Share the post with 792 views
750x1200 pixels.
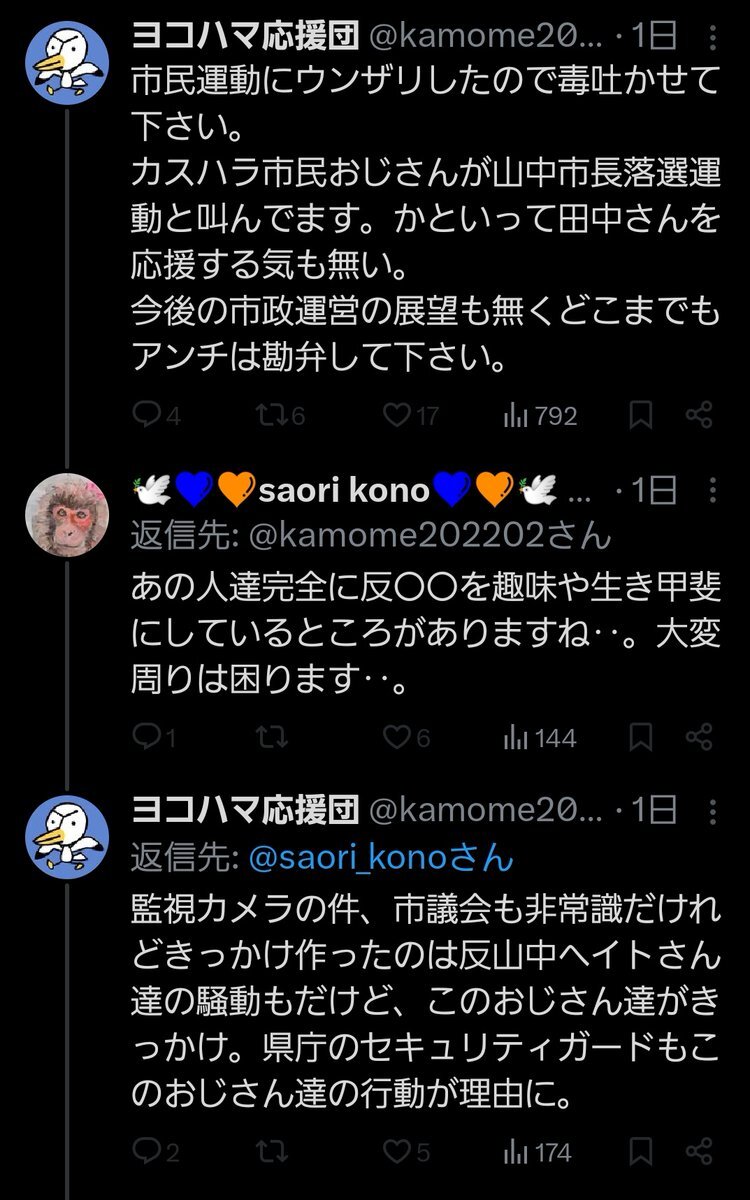click(699, 415)
